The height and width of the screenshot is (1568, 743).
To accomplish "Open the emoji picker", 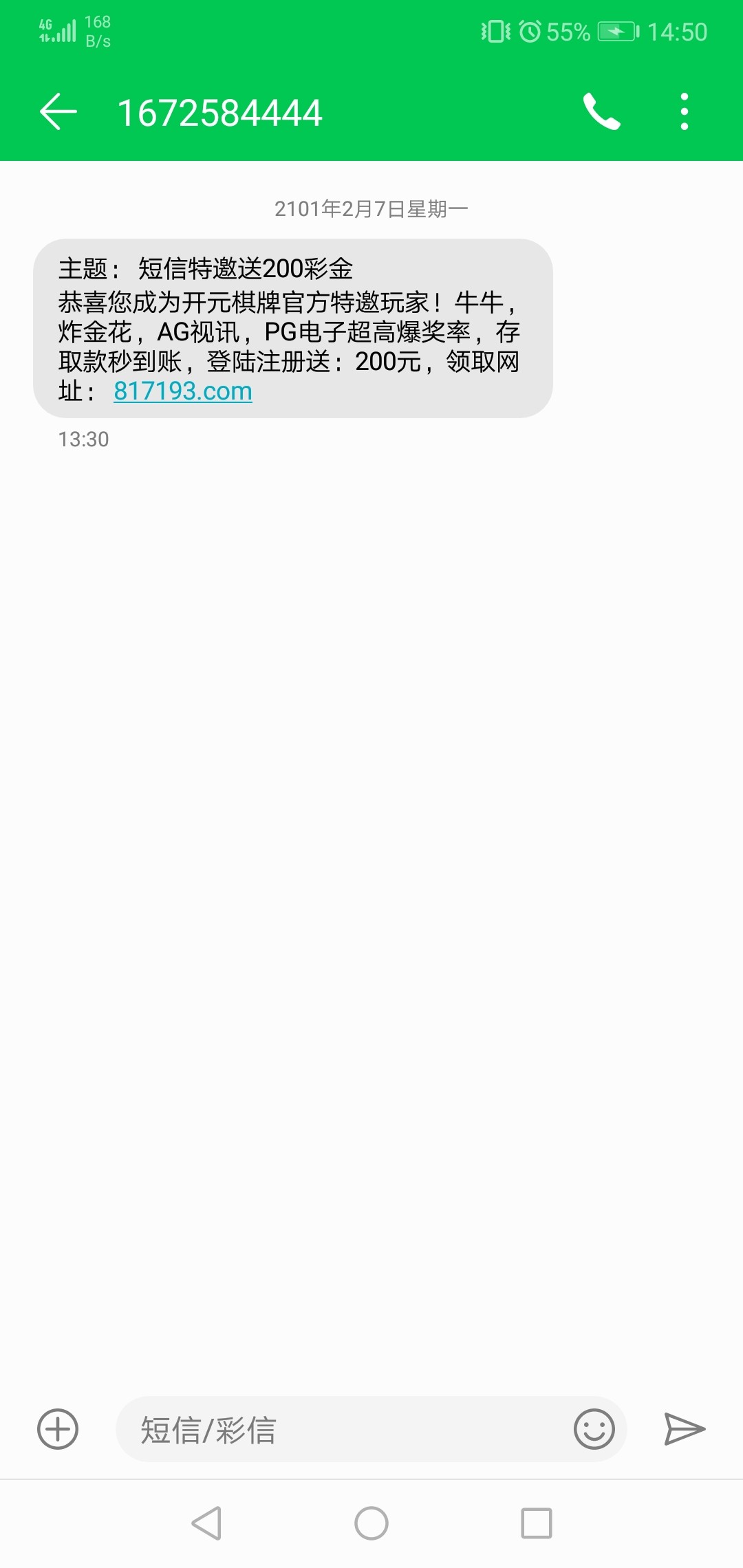I will tap(594, 1429).
